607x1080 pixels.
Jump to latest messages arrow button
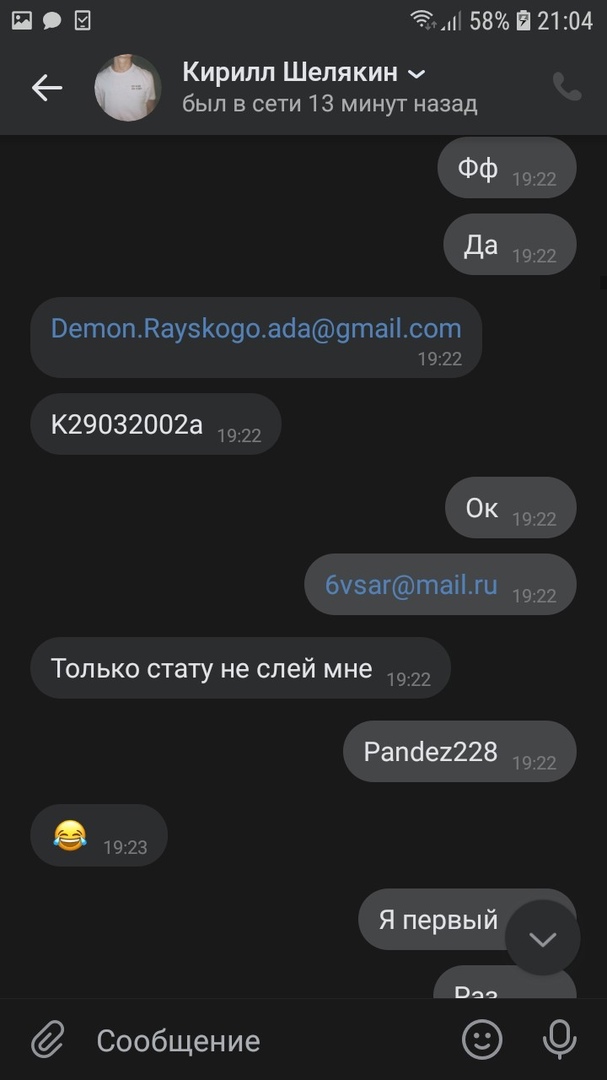[x=542, y=938]
